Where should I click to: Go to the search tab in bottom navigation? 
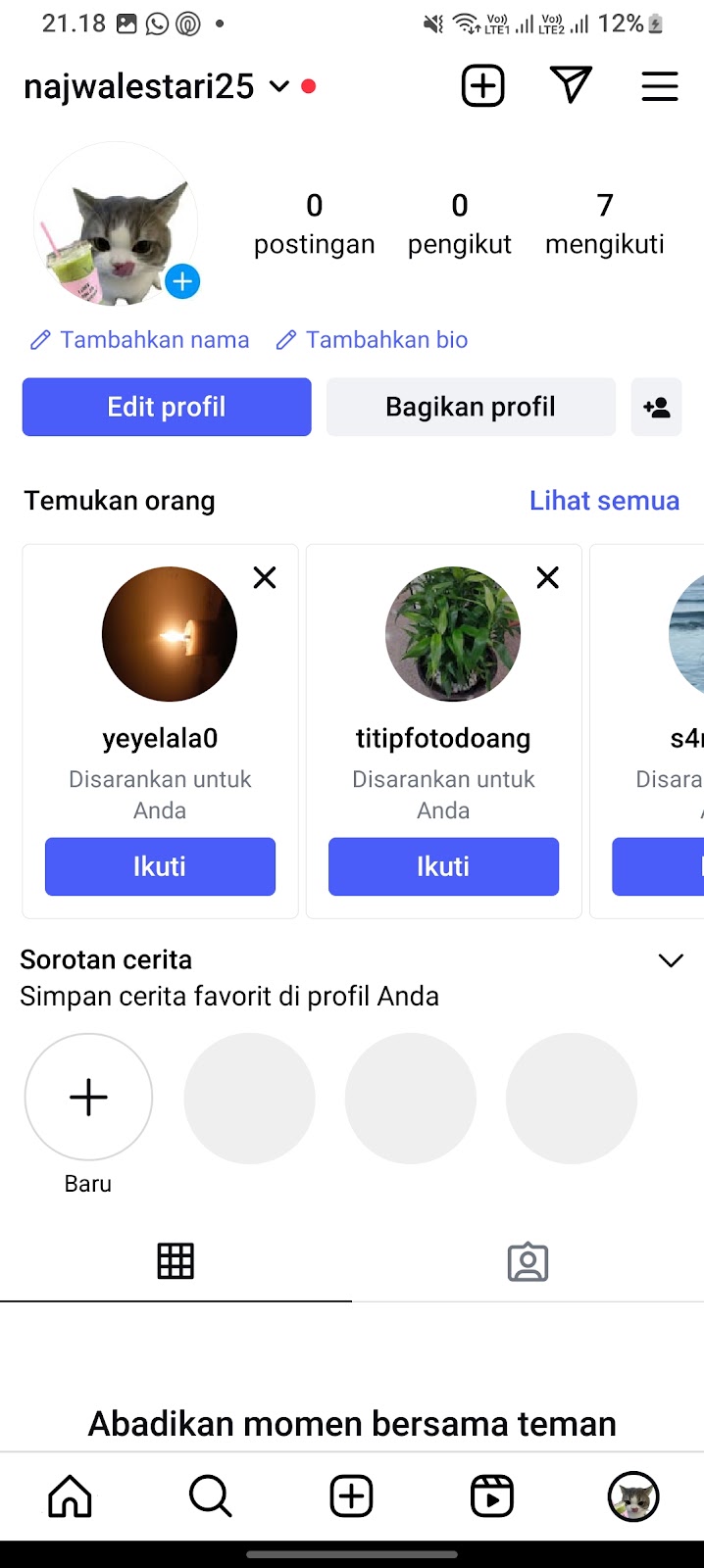point(210,1496)
